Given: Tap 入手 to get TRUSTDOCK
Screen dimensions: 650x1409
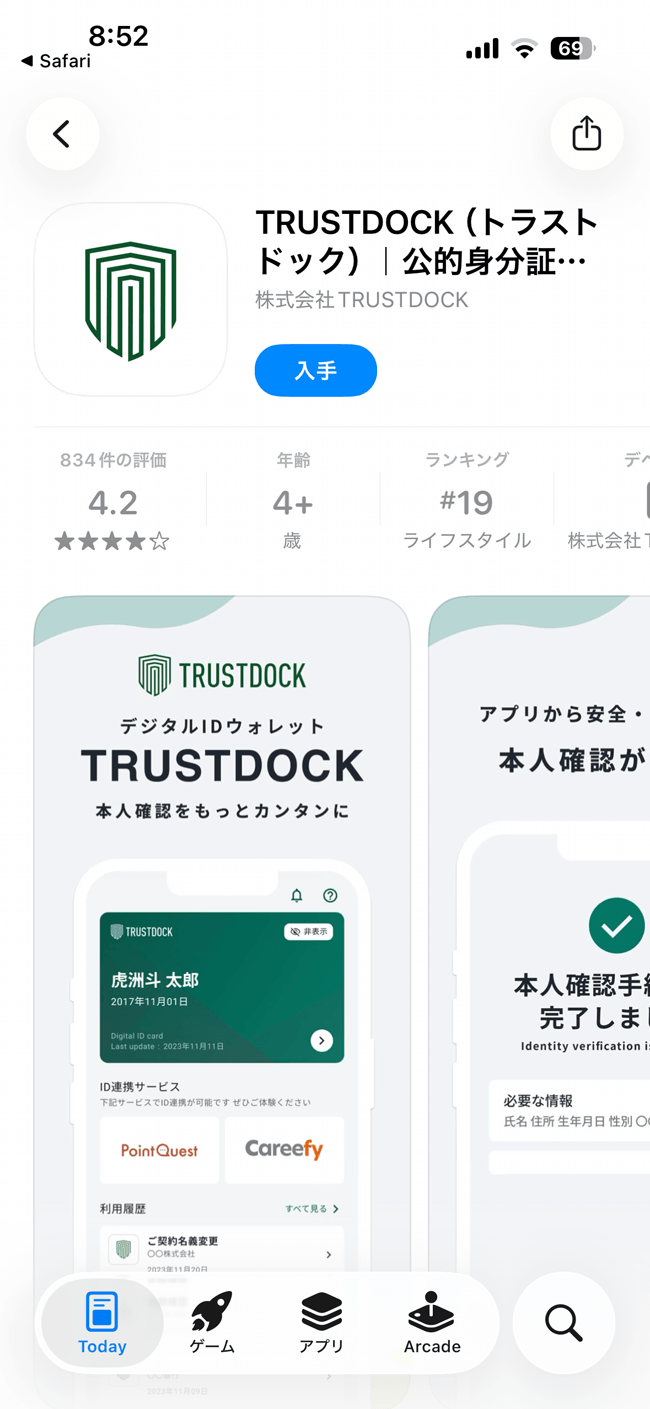Looking at the screenshot, I should [x=315, y=370].
